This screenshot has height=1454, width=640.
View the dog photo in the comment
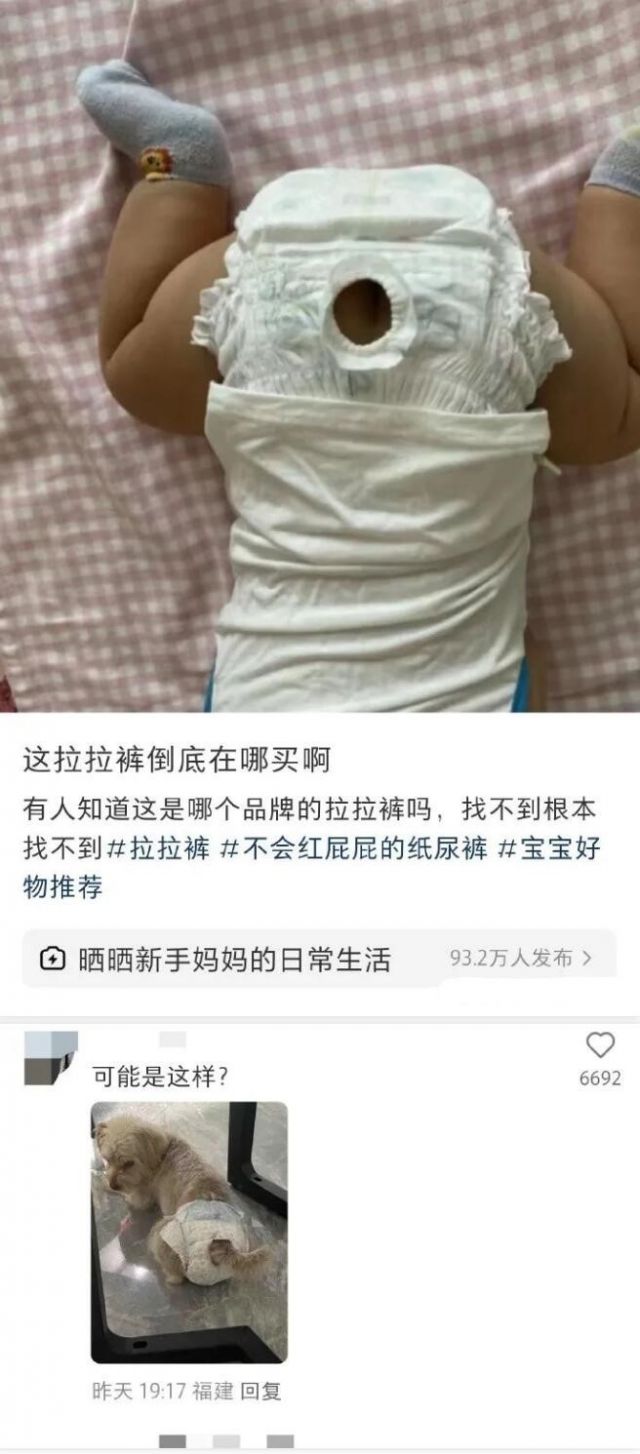pos(189,1232)
